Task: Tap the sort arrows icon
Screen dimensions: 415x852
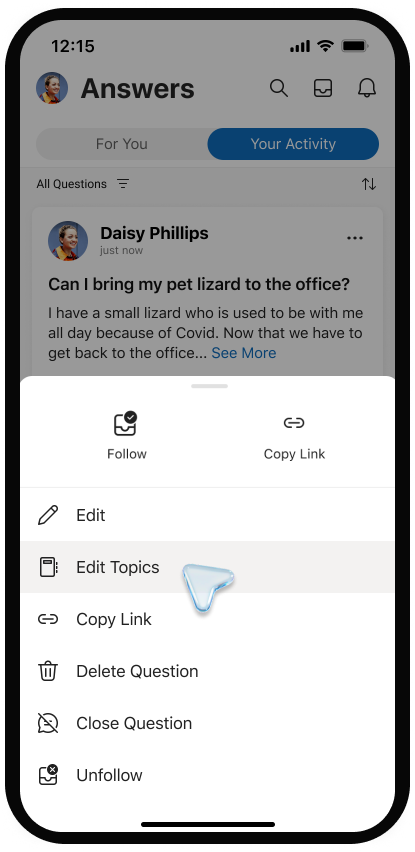Action: pos(369,184)
